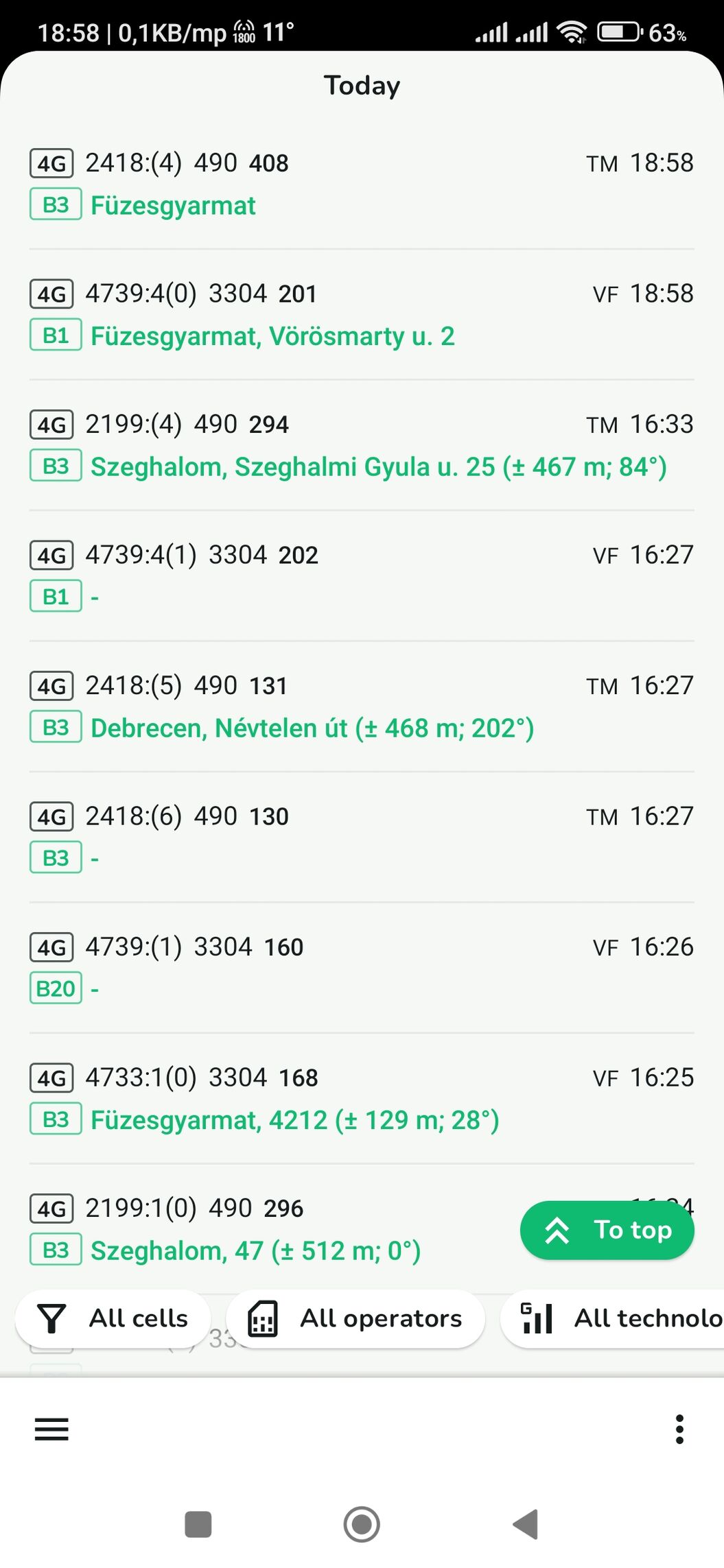Open the three-dot overflow menu

click(679, 1429)
